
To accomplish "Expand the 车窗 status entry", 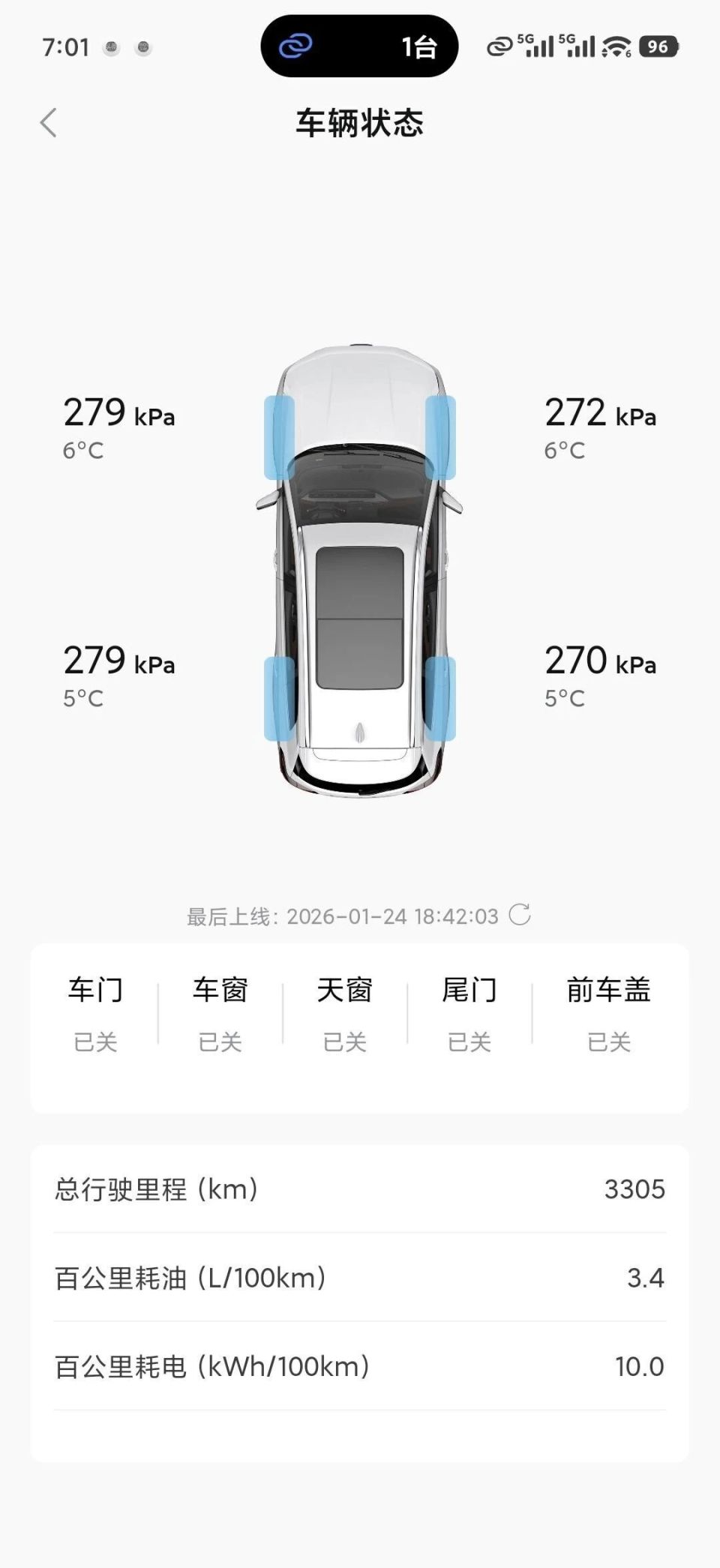I will [x=219, y=1014].
